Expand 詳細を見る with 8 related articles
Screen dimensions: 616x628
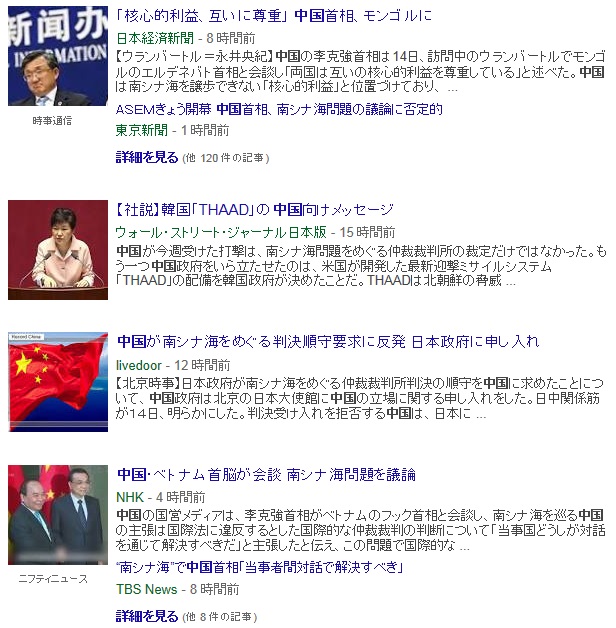(x=147, y=616)
